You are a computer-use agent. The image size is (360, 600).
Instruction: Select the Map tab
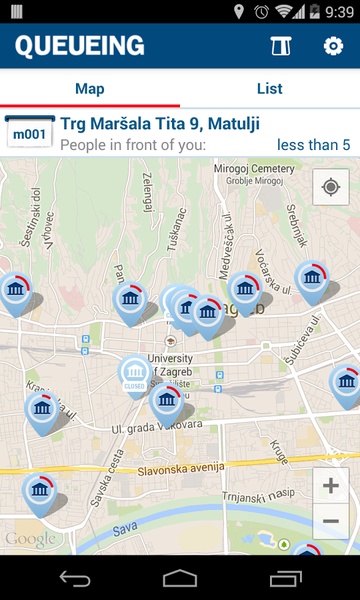(x=90, y=89)
